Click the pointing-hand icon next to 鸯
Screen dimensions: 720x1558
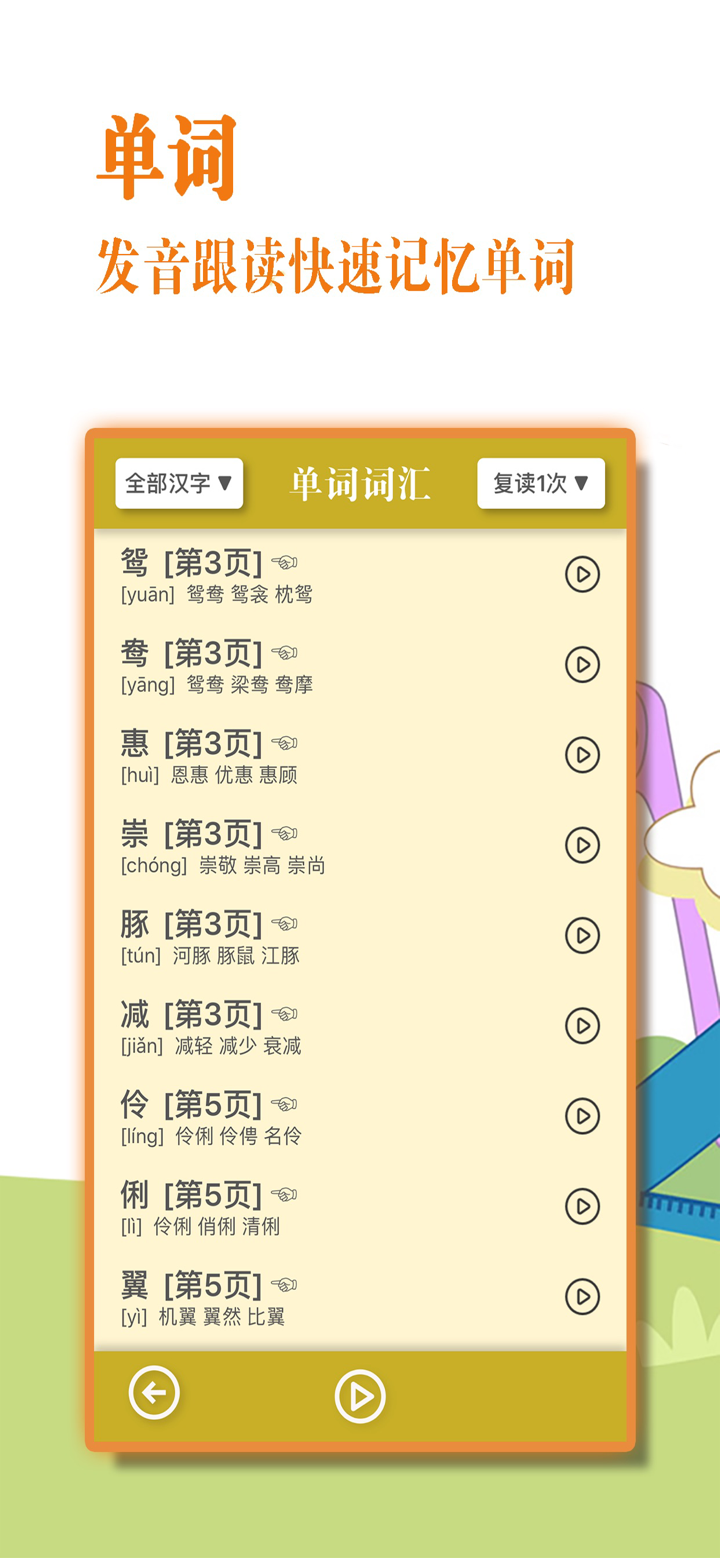(285, 652)
